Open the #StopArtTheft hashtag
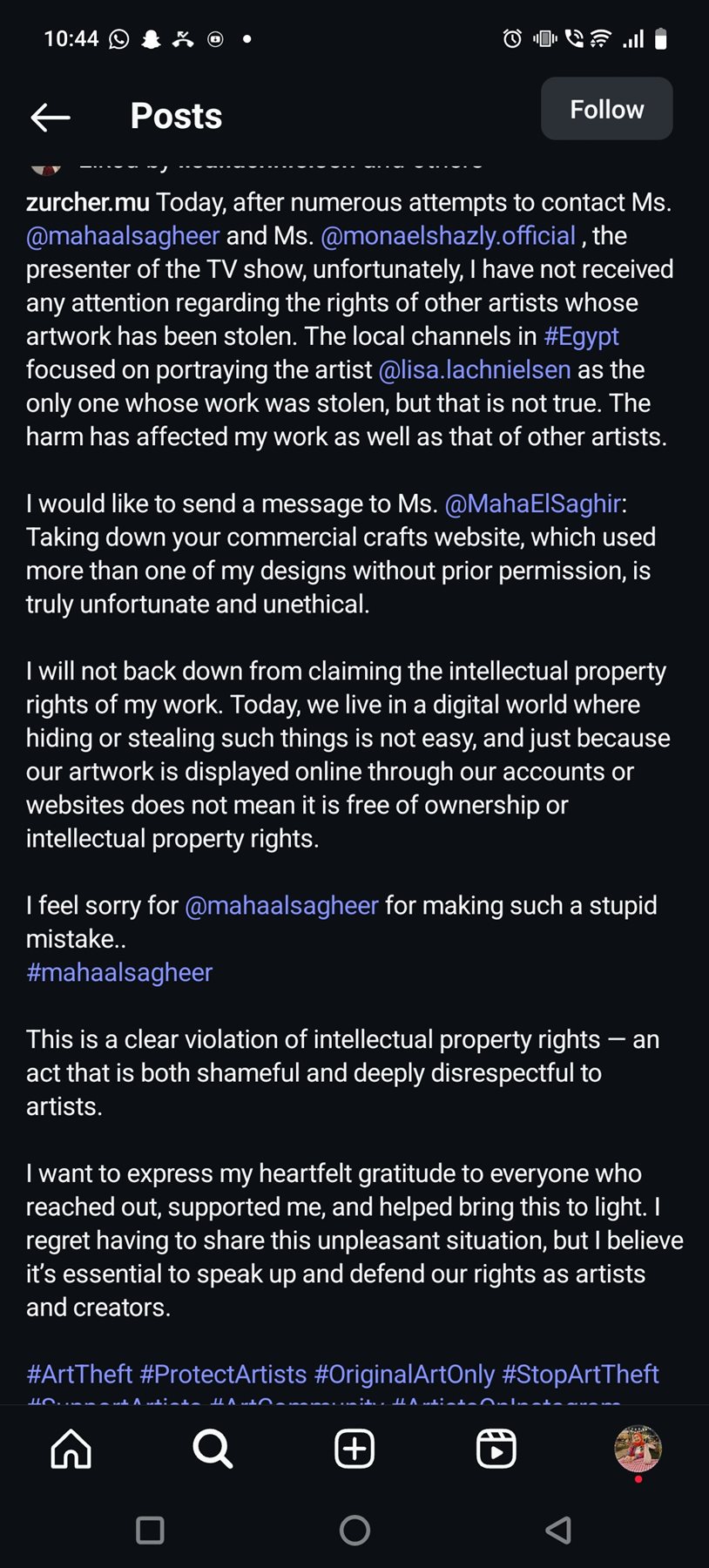This screenshot has height=1568, width=709. tap(580, 1374)
